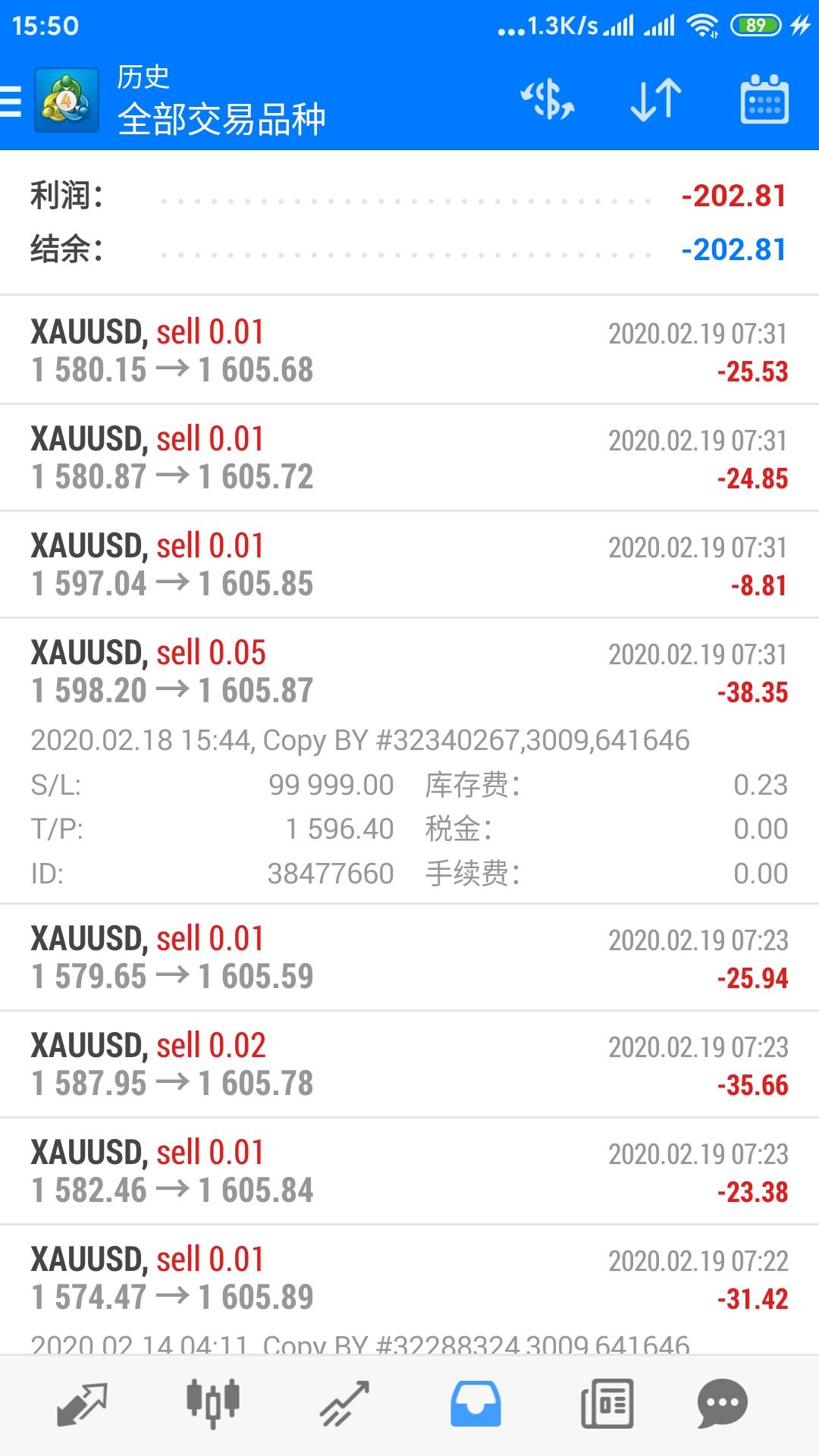819x1456 pixels.
Task: Switch to the candlestick chart tab
Action: (x=213, y=1404)
